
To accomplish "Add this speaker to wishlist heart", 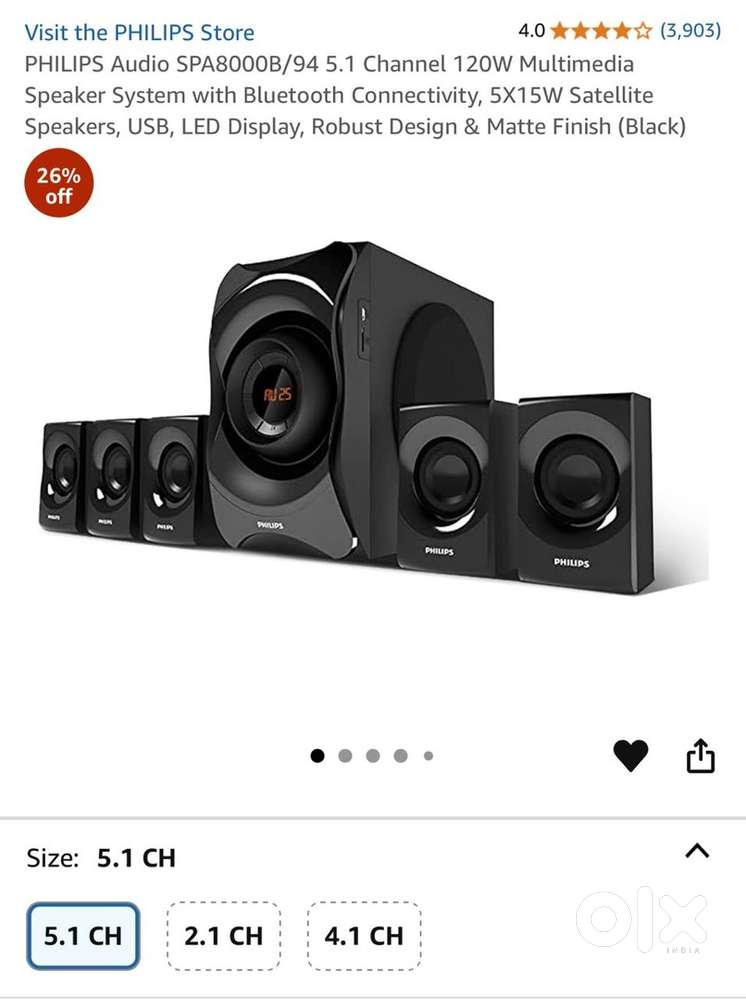I will coord(630,756).
